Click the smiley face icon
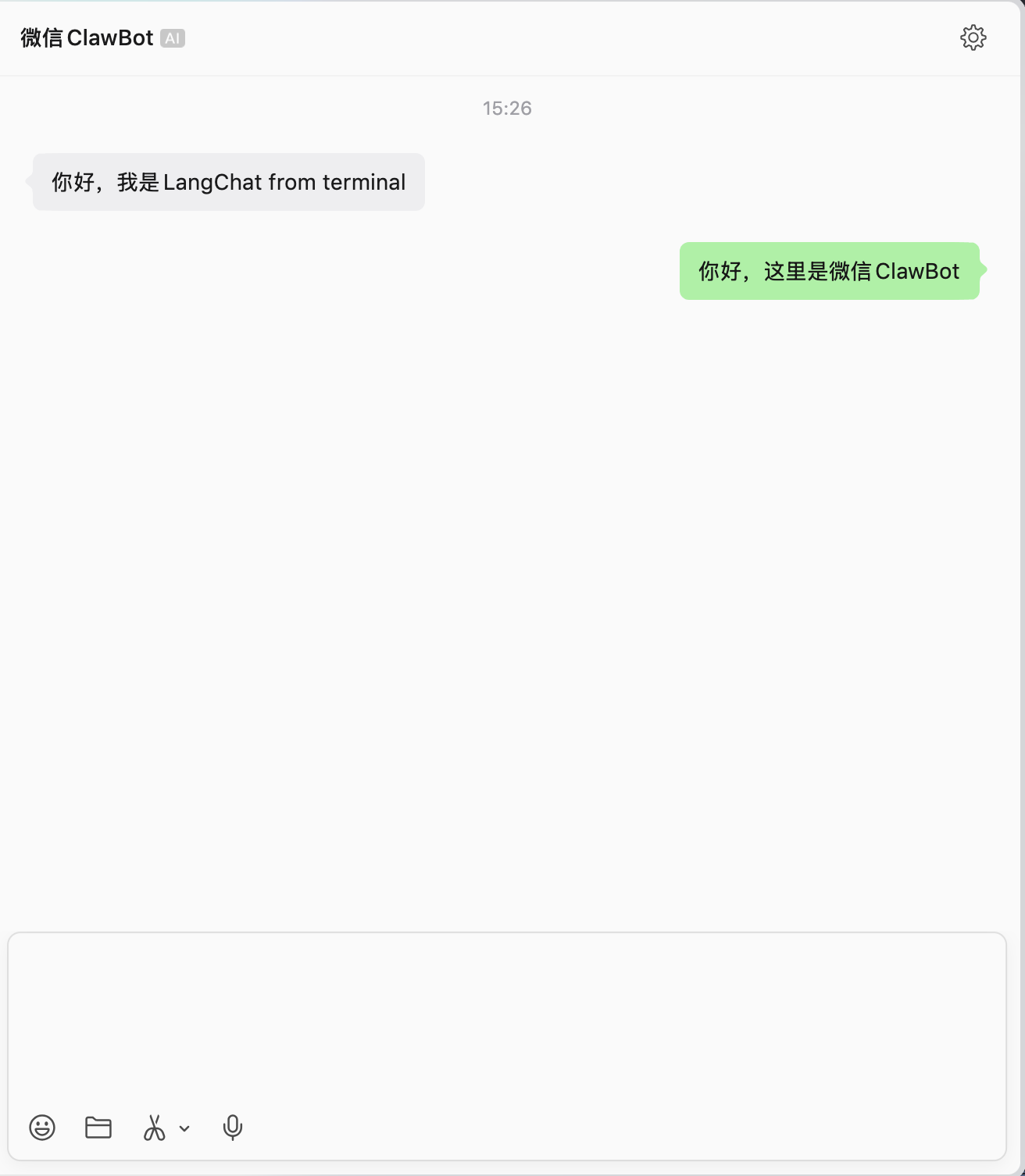 coord(41,1128)
